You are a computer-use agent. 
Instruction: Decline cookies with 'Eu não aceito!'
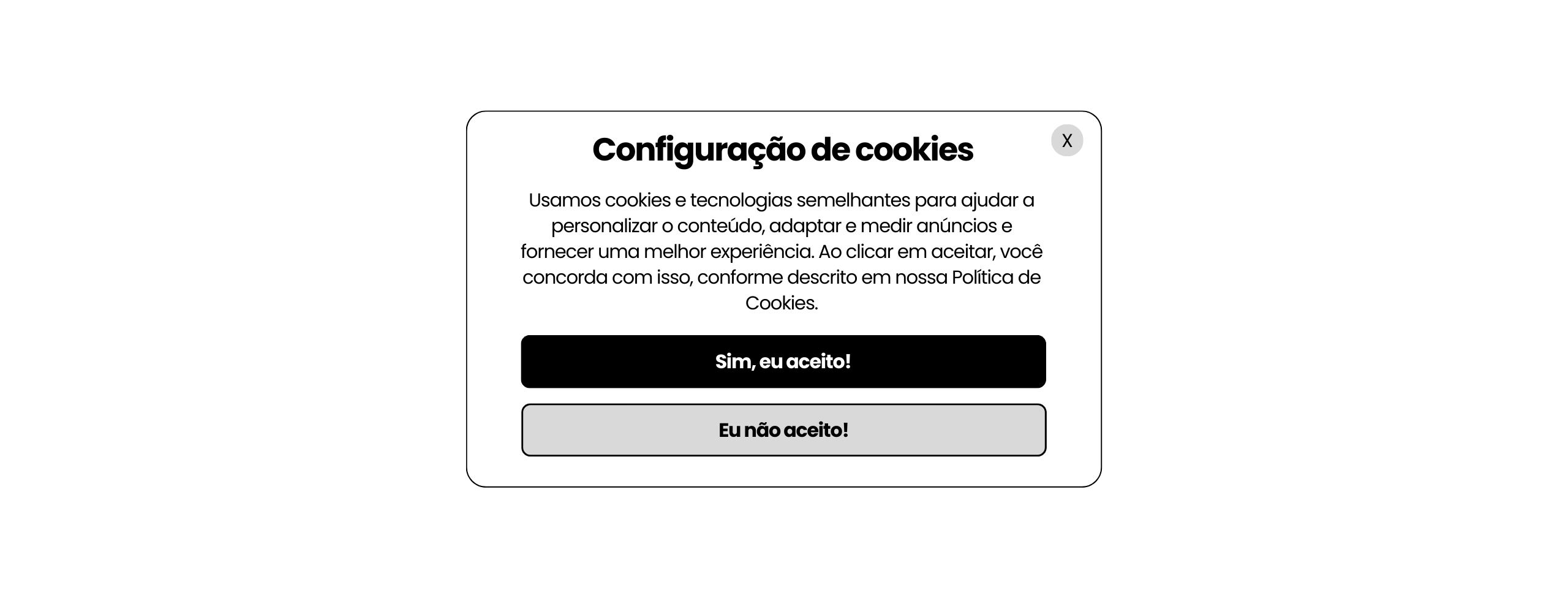tap(783, 430)
